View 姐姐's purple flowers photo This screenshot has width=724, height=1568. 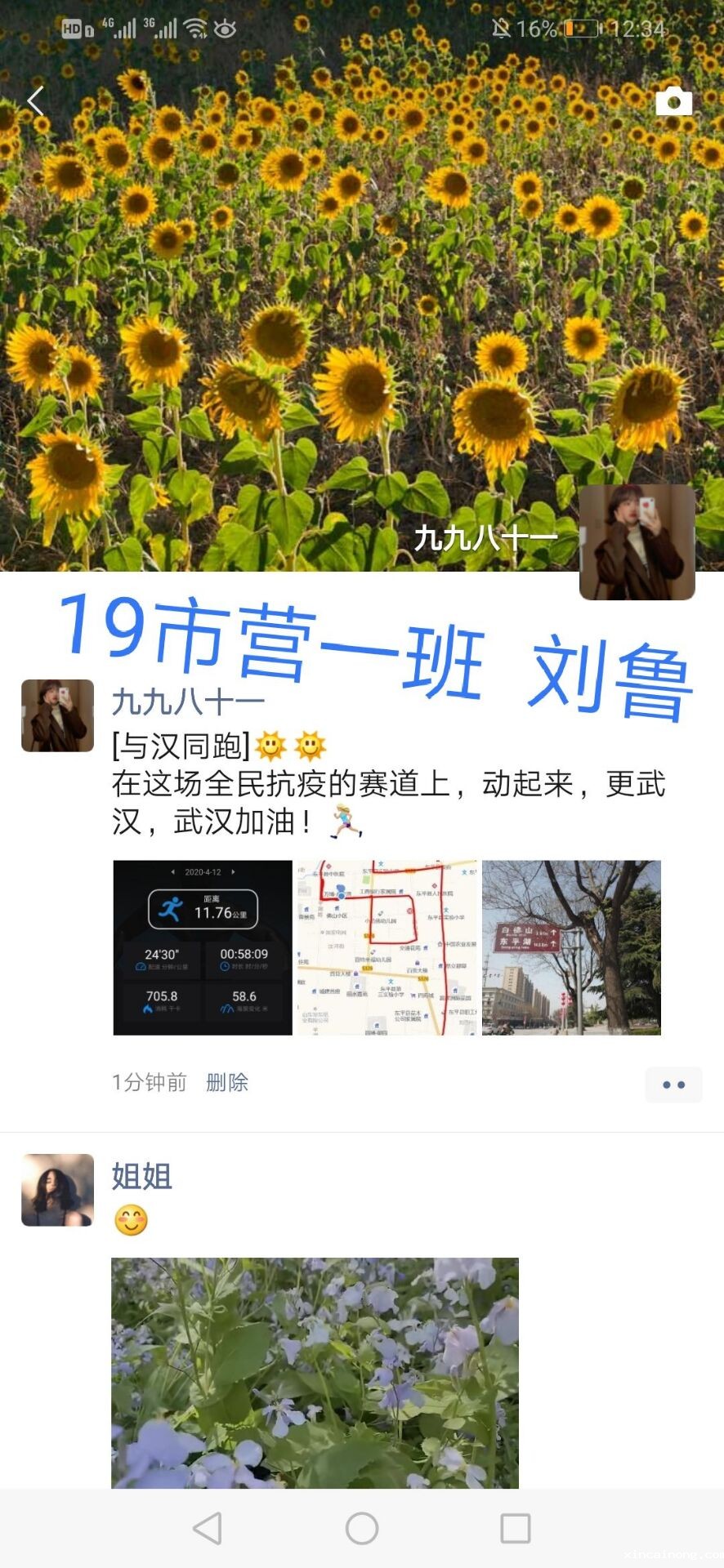315,1372
